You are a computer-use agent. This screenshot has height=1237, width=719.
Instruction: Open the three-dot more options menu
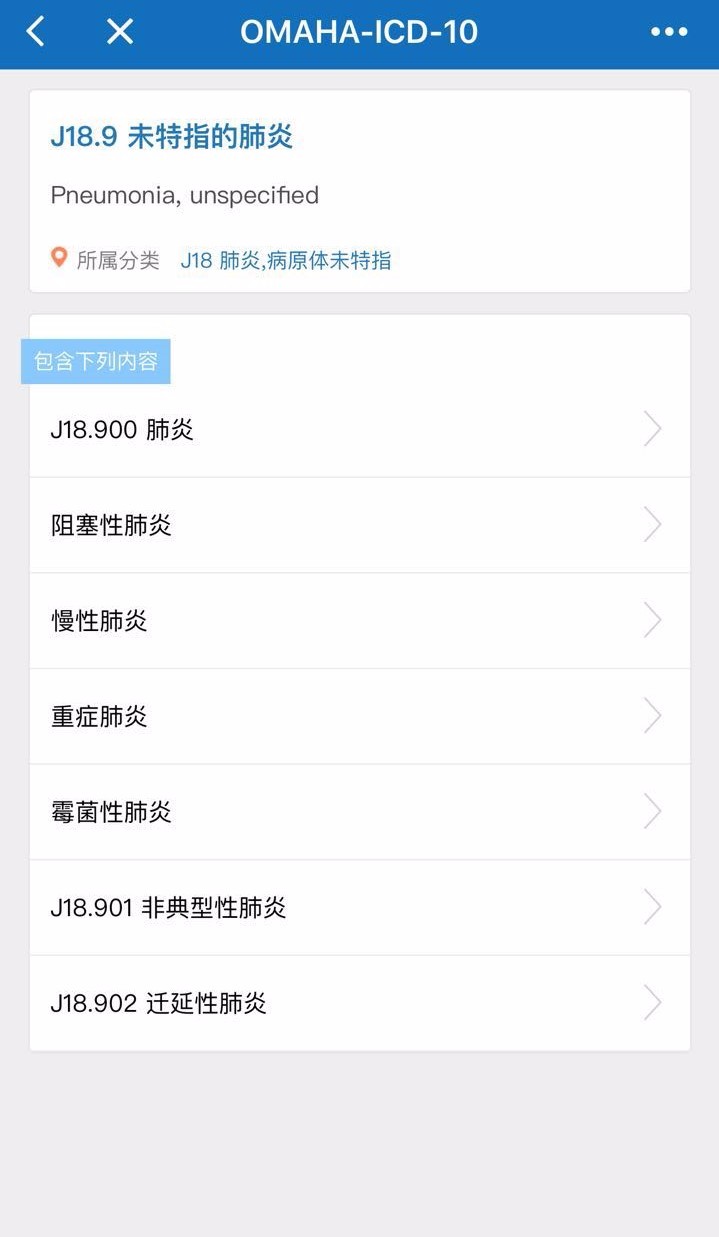click(x=669, y=32)
